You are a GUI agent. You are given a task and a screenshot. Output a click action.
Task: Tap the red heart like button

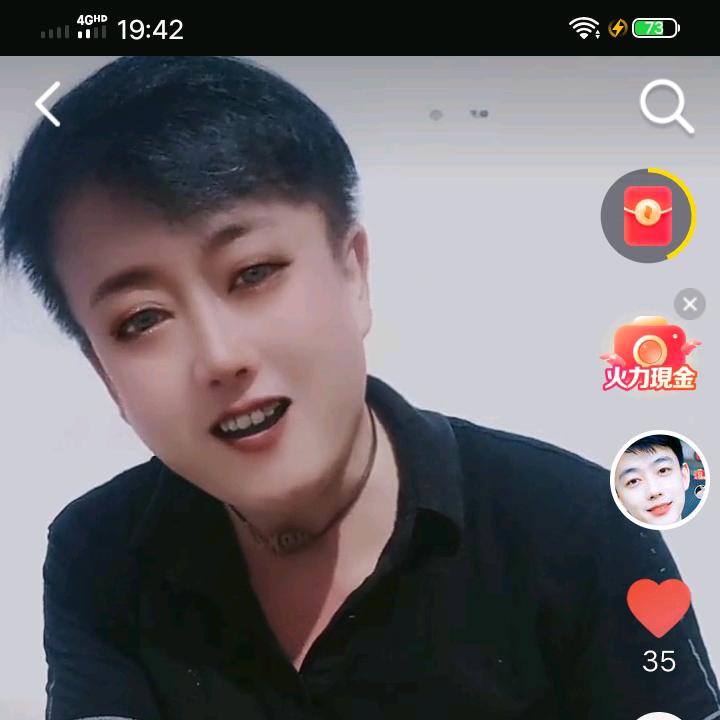pyautogui.click(x=659, y=607)
